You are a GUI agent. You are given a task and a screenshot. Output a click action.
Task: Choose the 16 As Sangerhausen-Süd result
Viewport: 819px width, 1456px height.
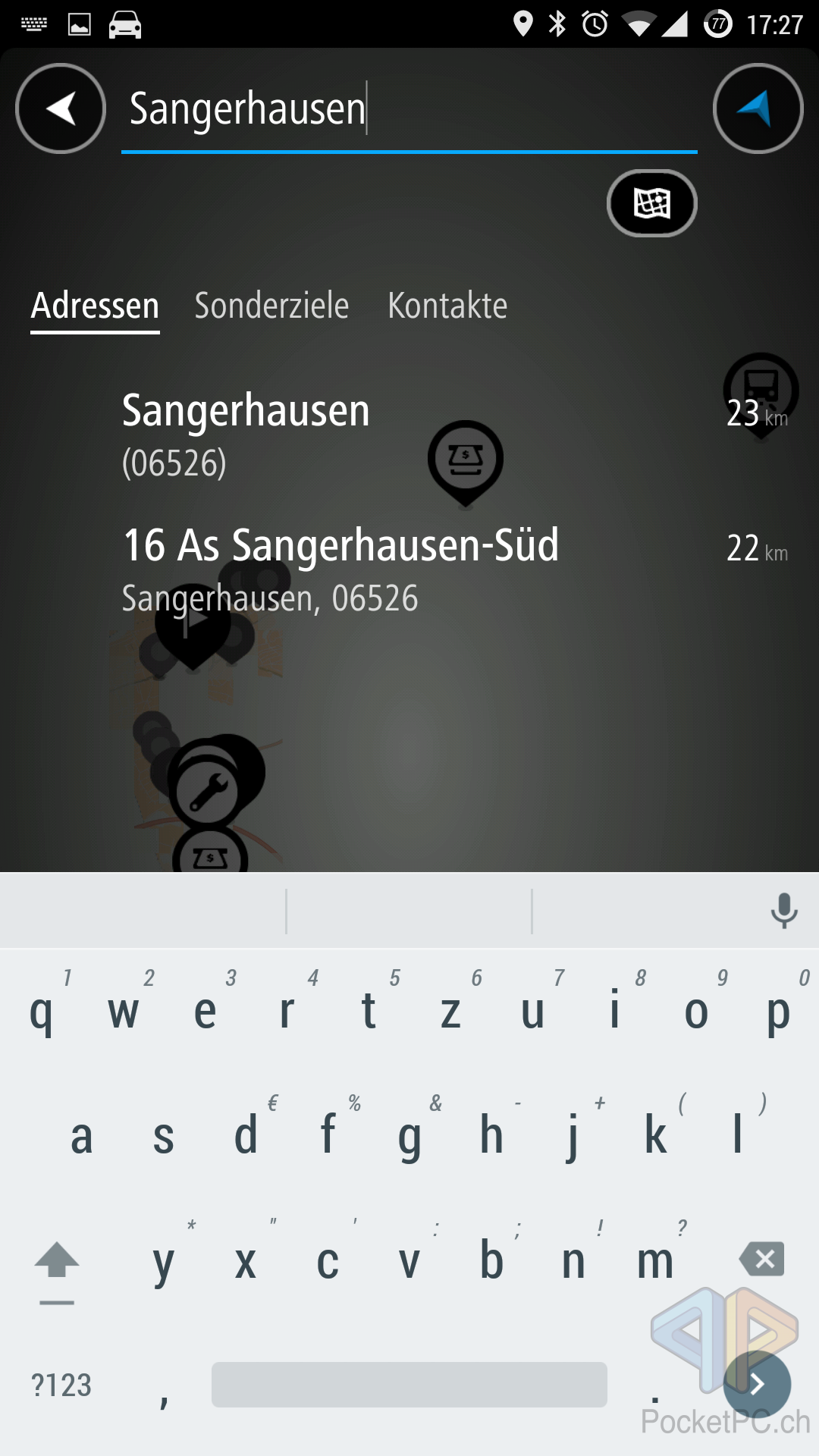409,570
